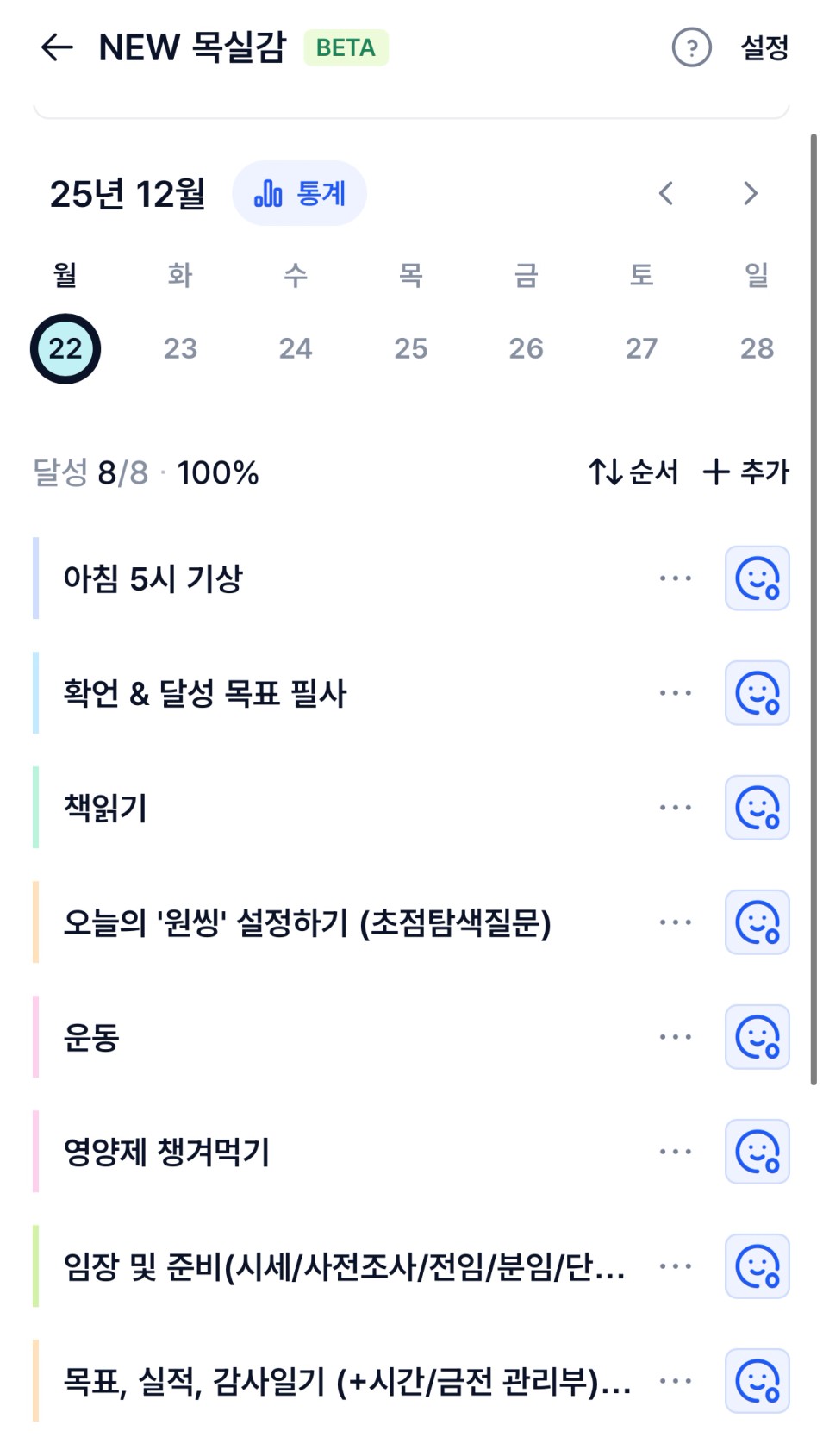Go to the next week
Viewport: 823px width, 1456px height.
[751, 193]
